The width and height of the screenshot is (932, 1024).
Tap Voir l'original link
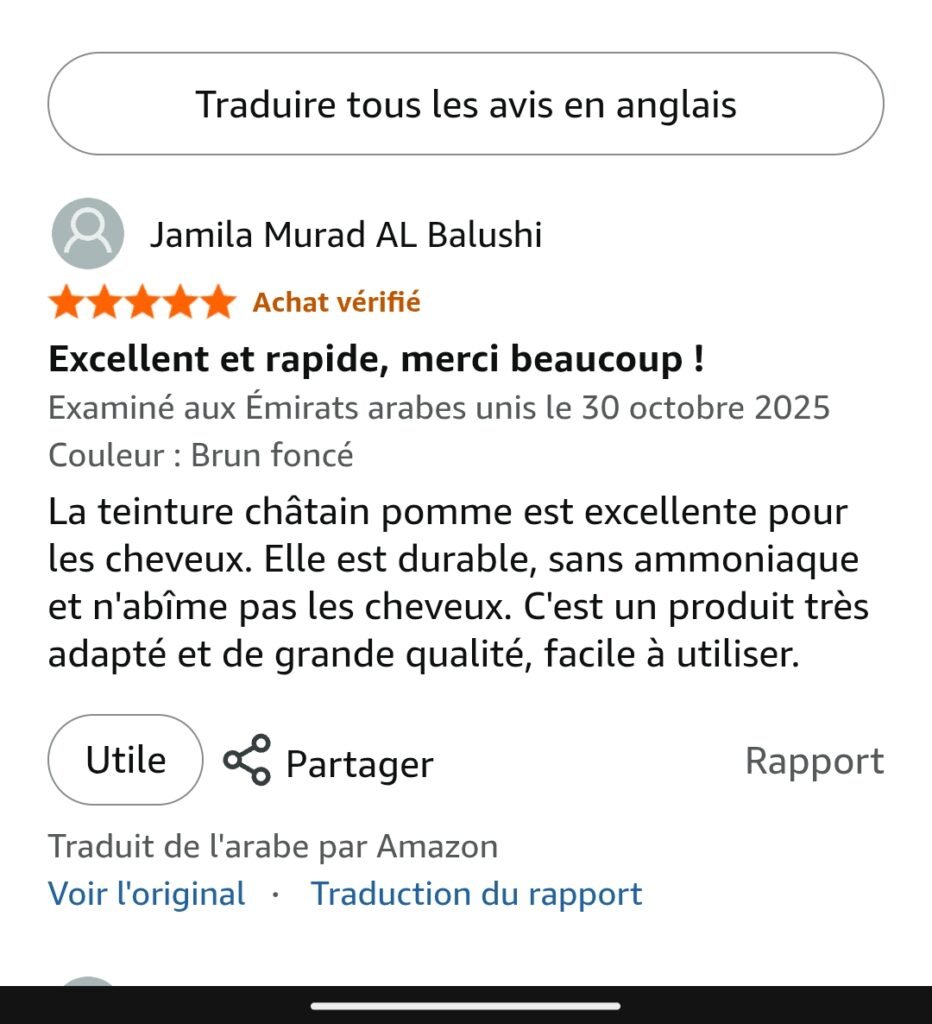tap(147, 893)
